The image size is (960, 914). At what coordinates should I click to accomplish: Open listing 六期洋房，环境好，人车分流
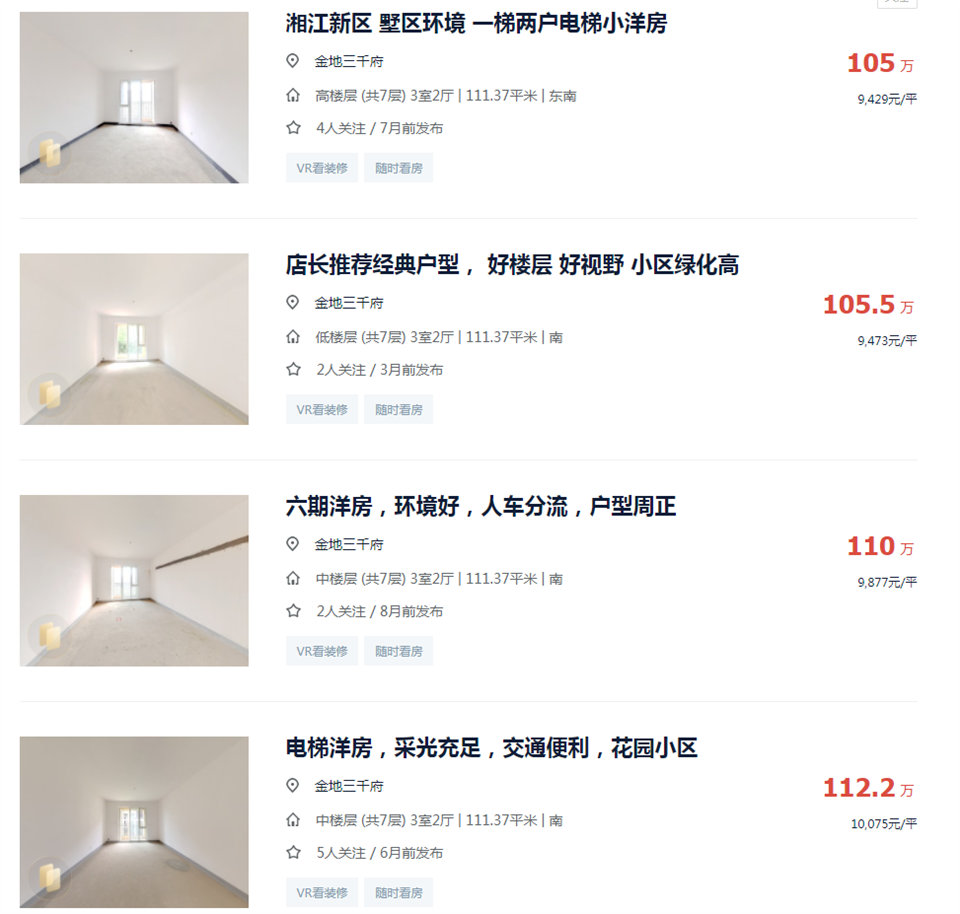click(x=480, y=507)
